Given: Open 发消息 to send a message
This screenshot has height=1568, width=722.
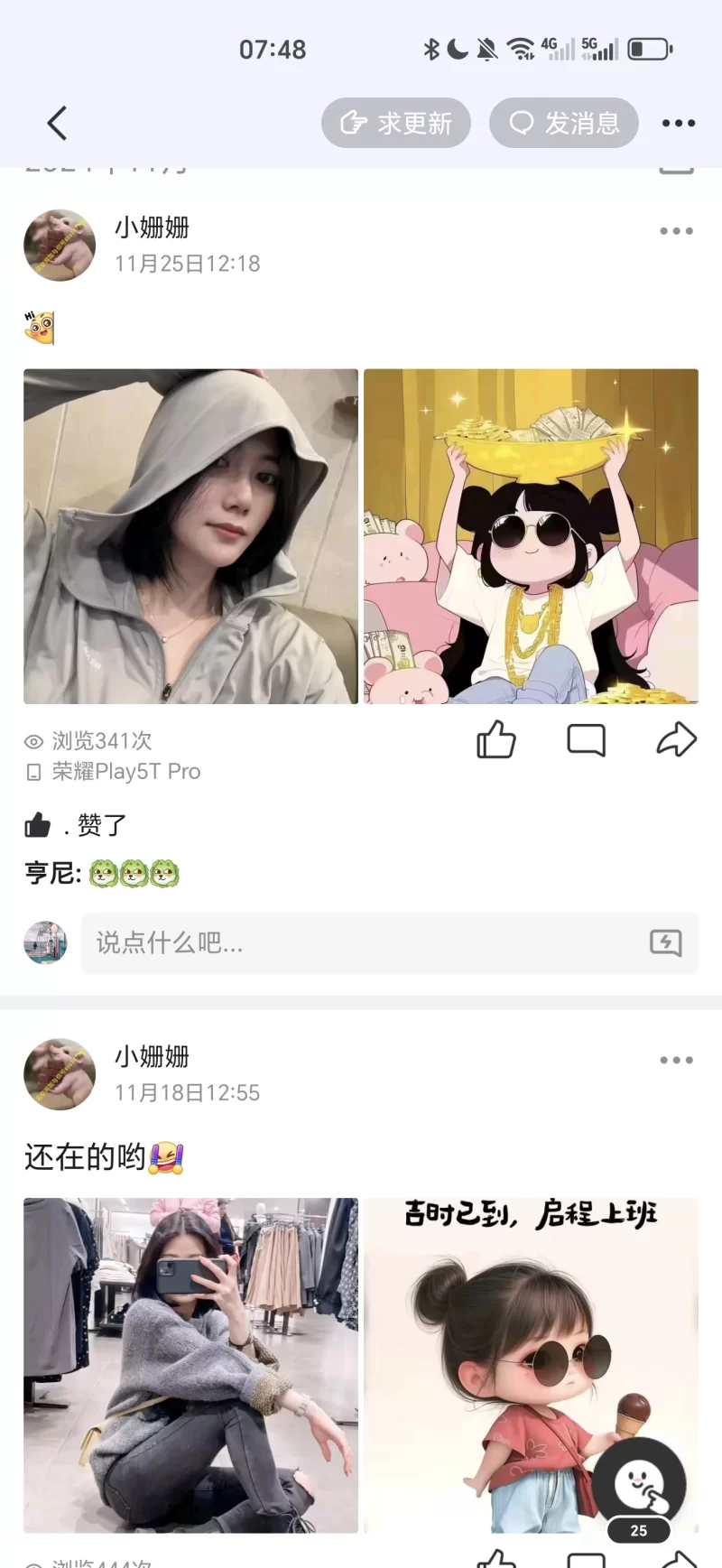Looking at the screenshot, I should [x=564, y=123].
